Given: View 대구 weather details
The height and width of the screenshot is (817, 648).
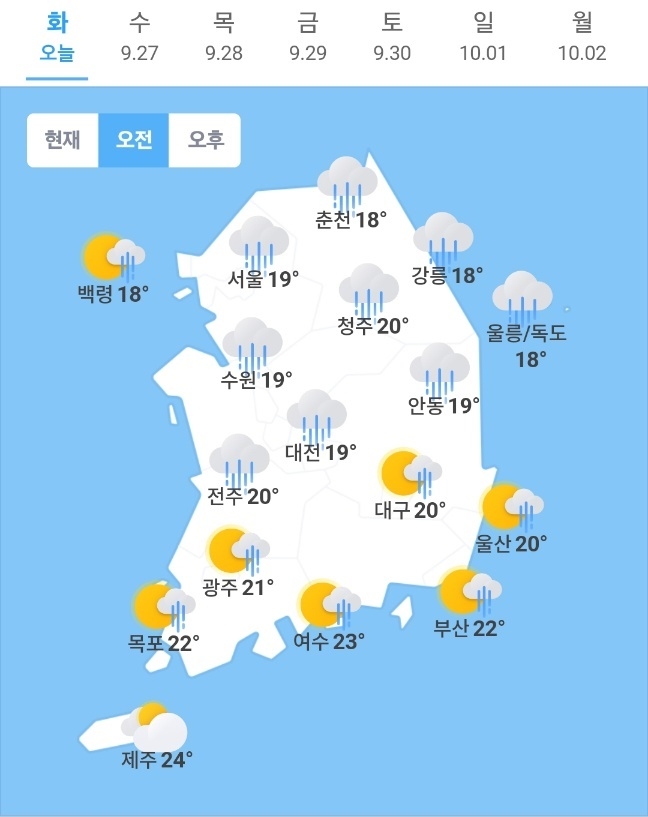Looking at the screenshot, I should (411, 487).
